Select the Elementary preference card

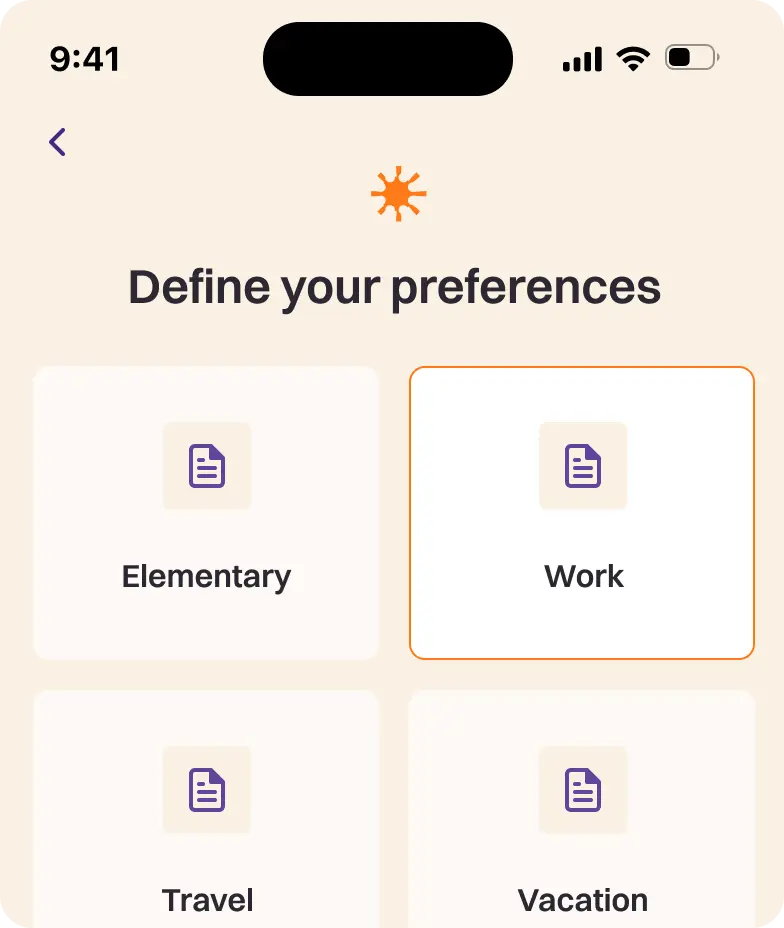tap(207, 512)
